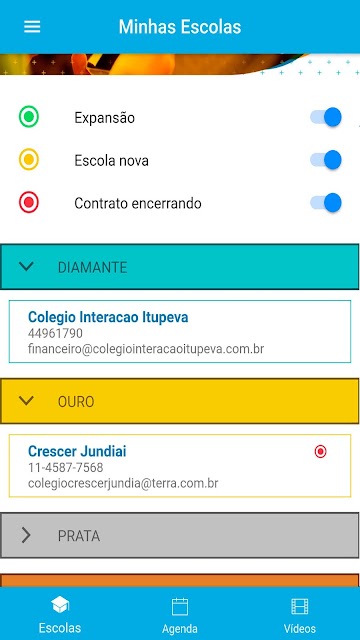Expand the PRATA section
Screen dimensions: 360x640
pos(180,536)
